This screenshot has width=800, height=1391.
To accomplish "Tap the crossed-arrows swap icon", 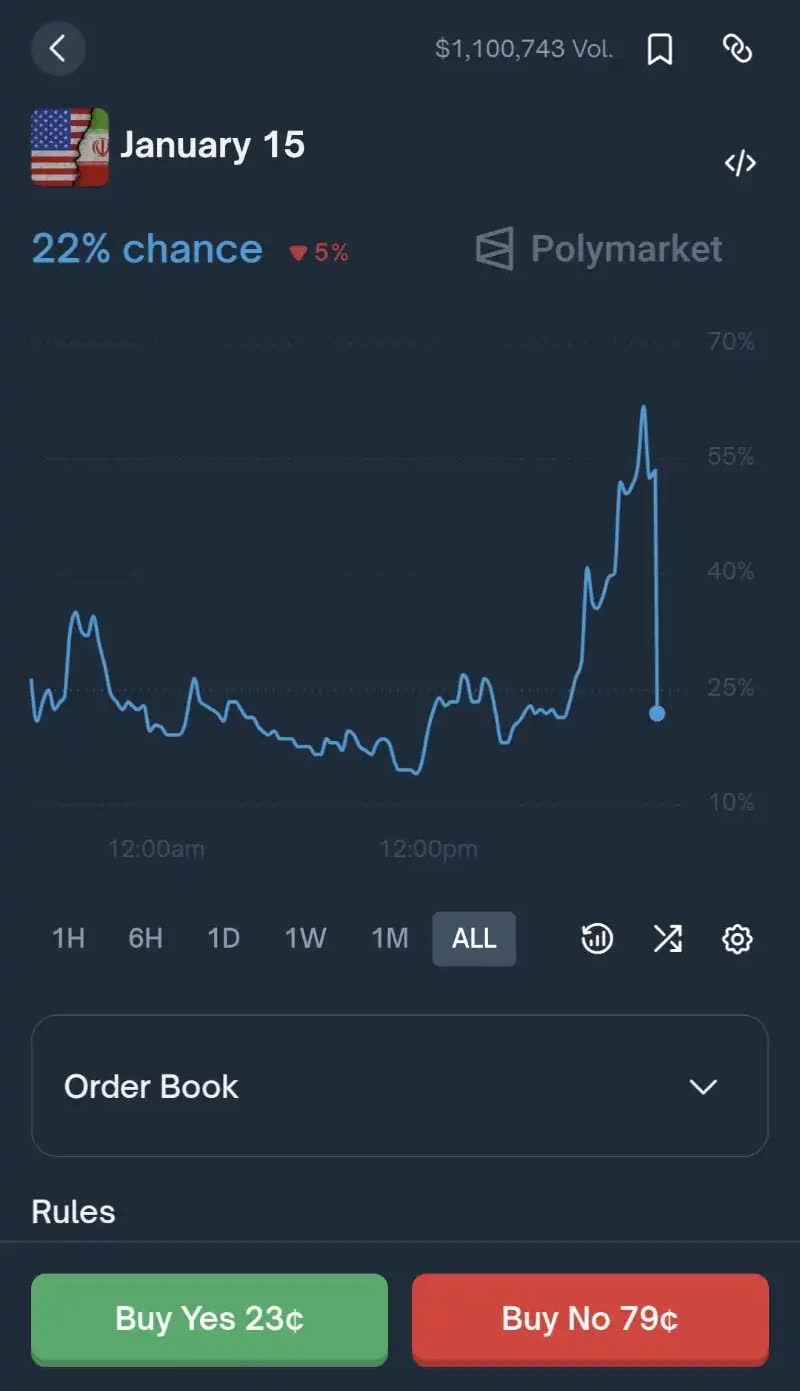I will (x=667, y=939).
